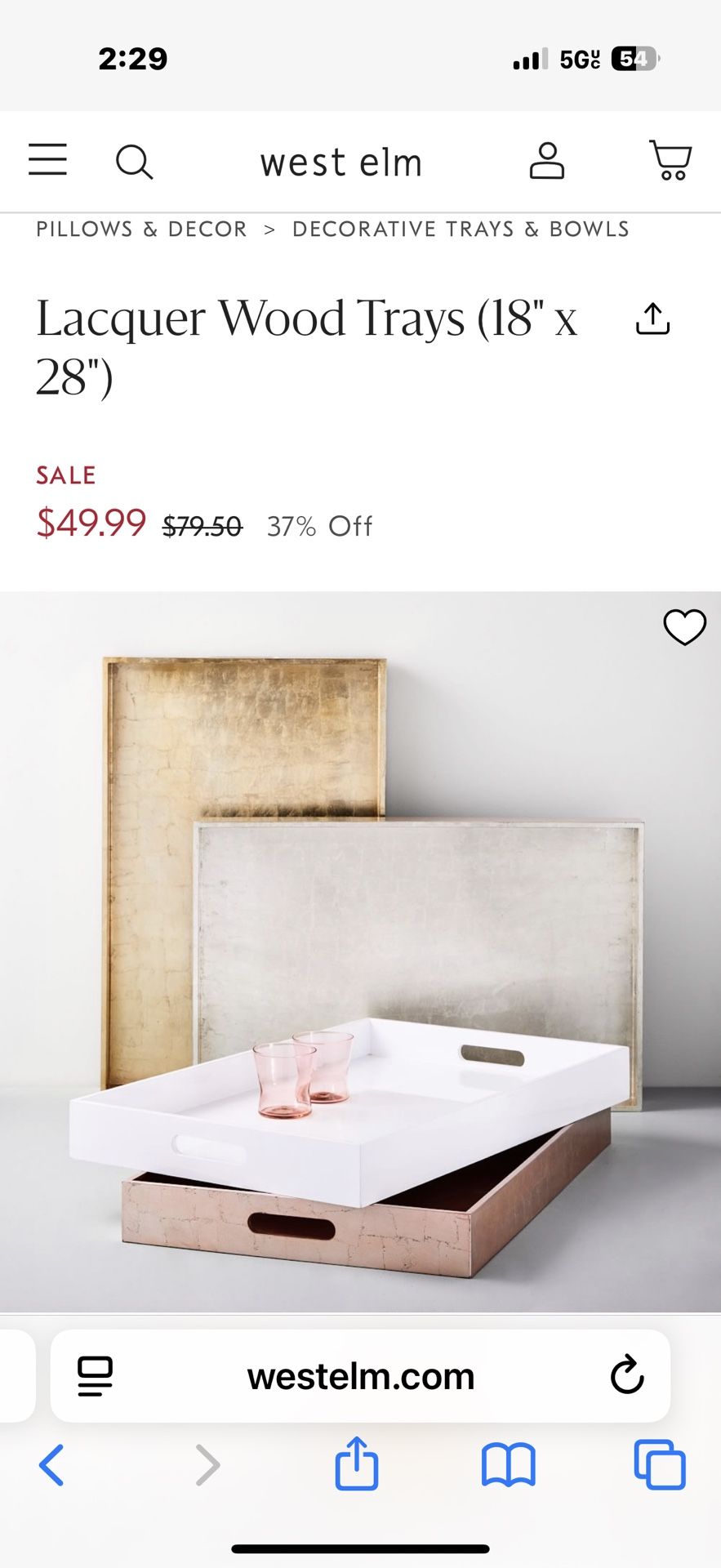
Task: Open Pillows & Decor breadcrumb
Action: click(x=141, y=229)
